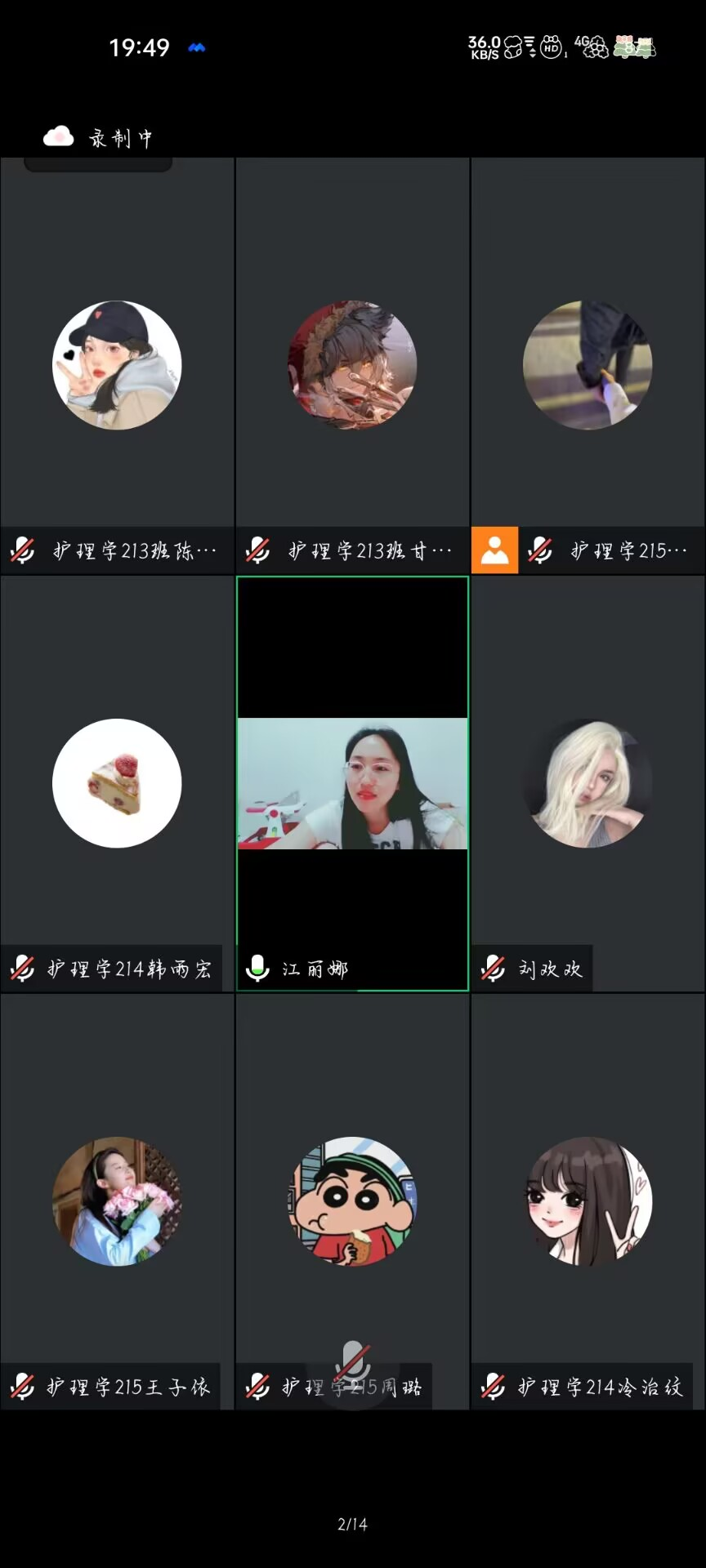Select the participant tile 护理学215周璐
This screenshot has height=1568, width=706.
(352, 1200)
